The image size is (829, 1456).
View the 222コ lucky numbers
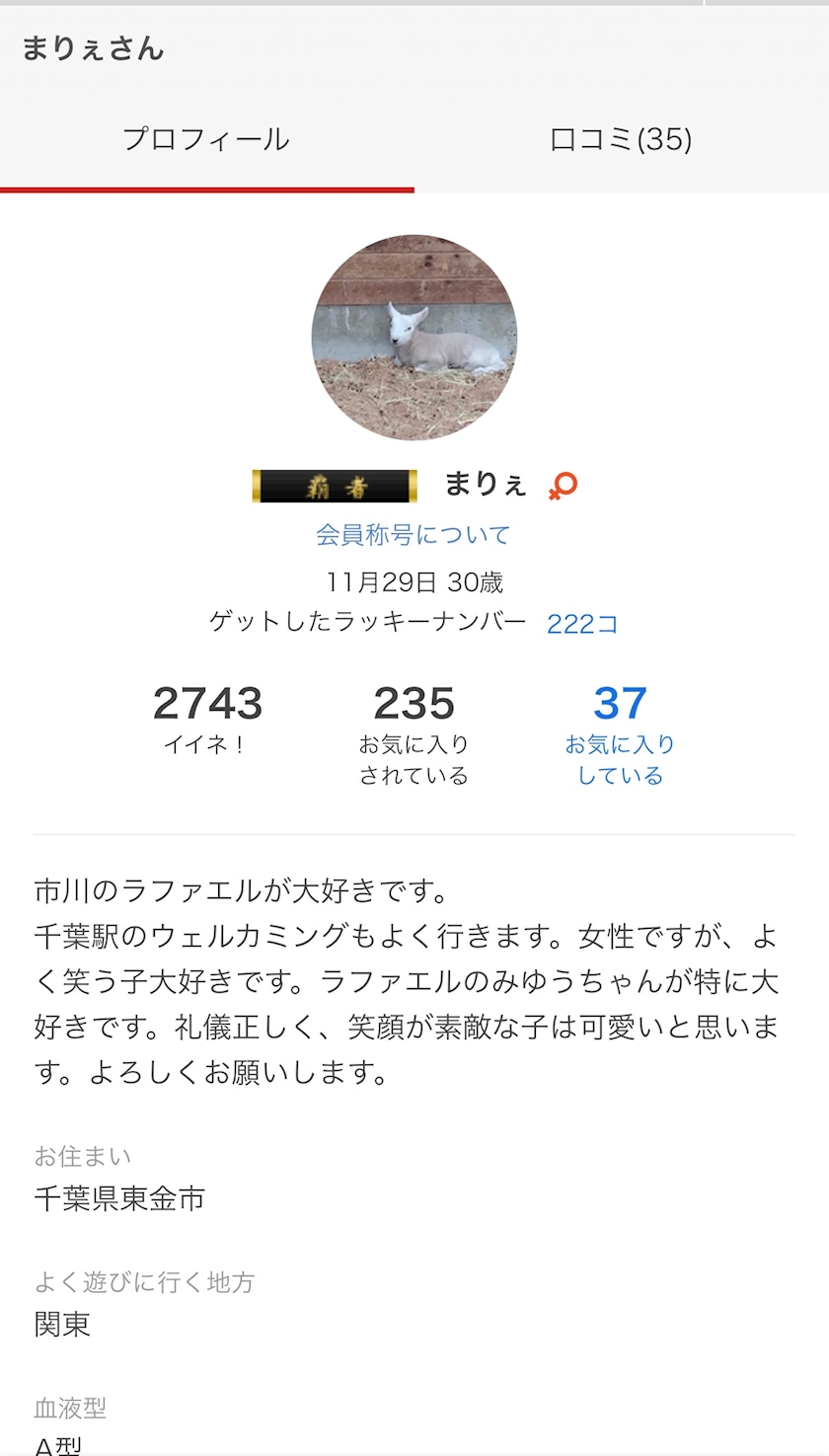click(582, 624)
